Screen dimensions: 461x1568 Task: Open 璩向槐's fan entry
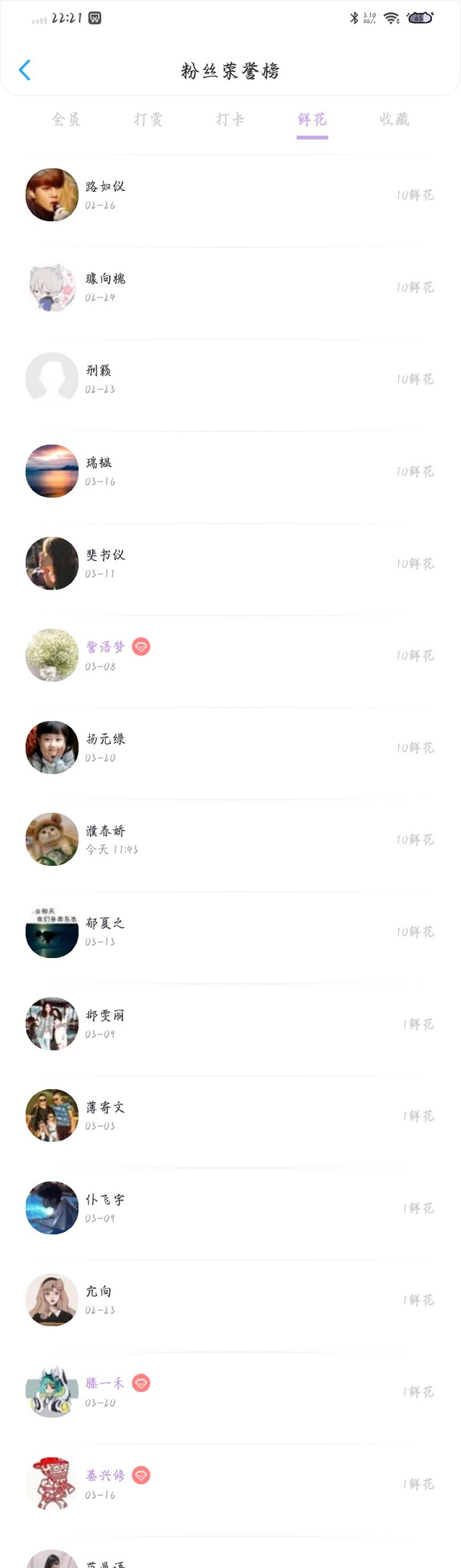click(x=230, y=288)
